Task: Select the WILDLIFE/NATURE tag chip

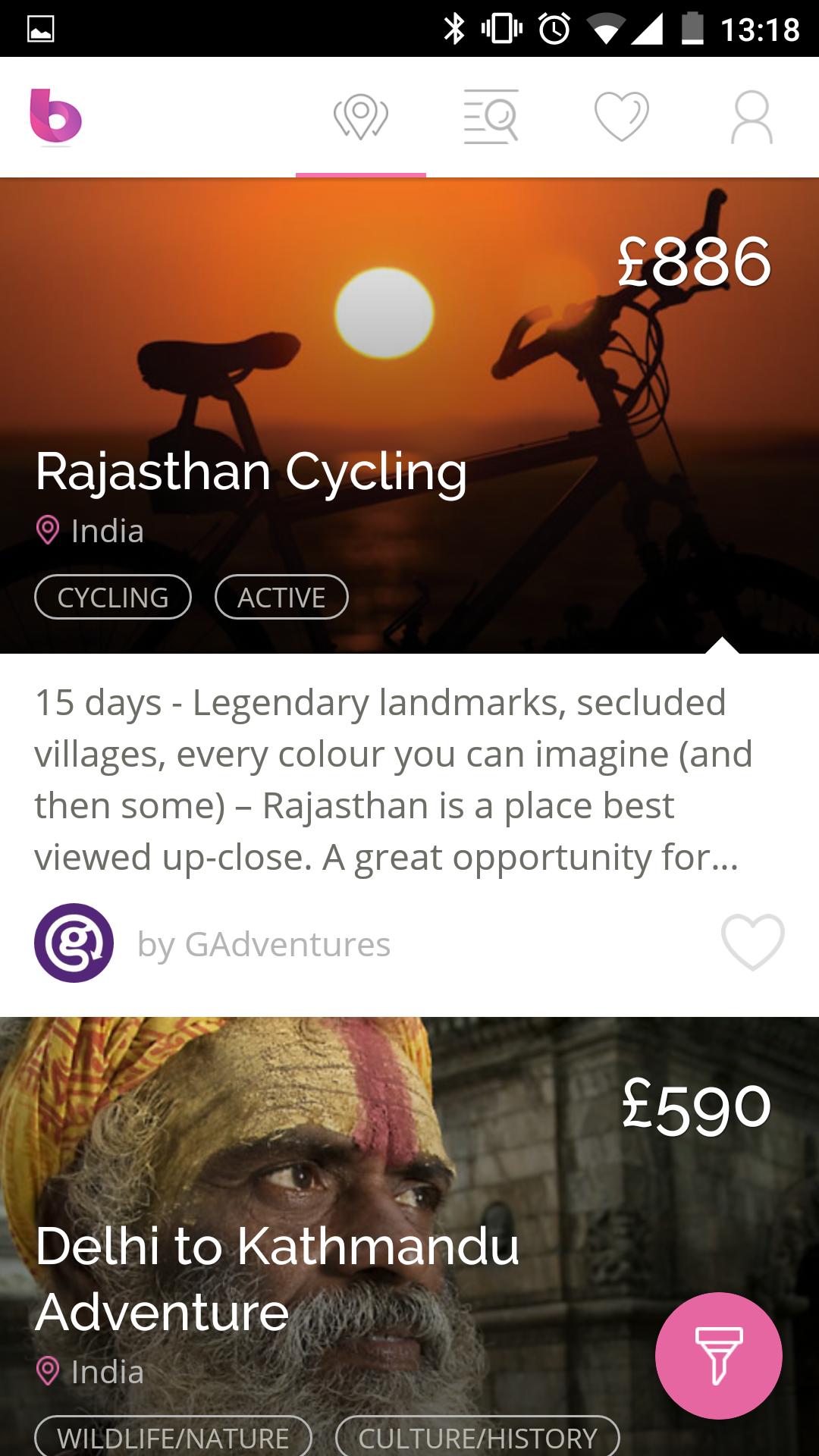Action: [x=173, y=1436]
